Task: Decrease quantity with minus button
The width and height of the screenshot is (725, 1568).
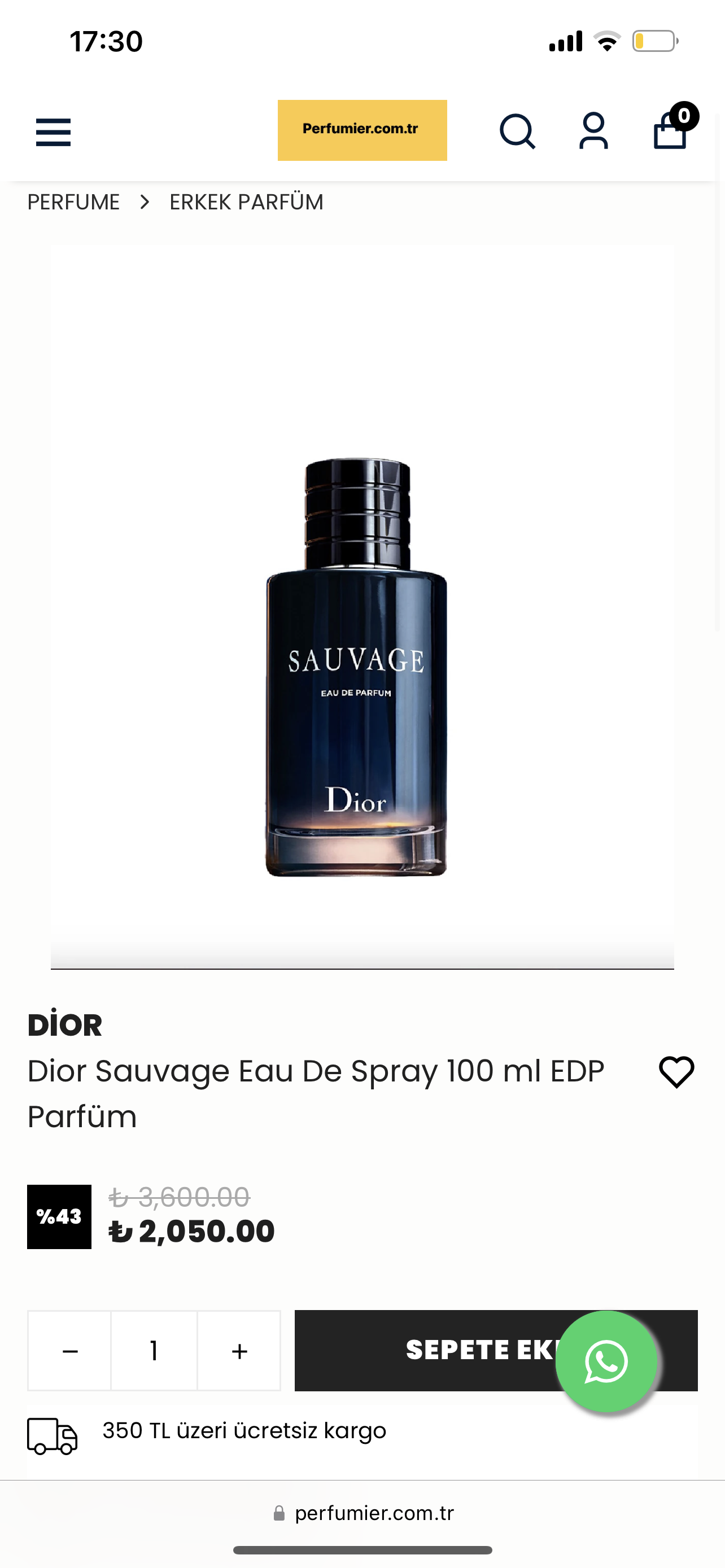Action: pos(70,1351)
